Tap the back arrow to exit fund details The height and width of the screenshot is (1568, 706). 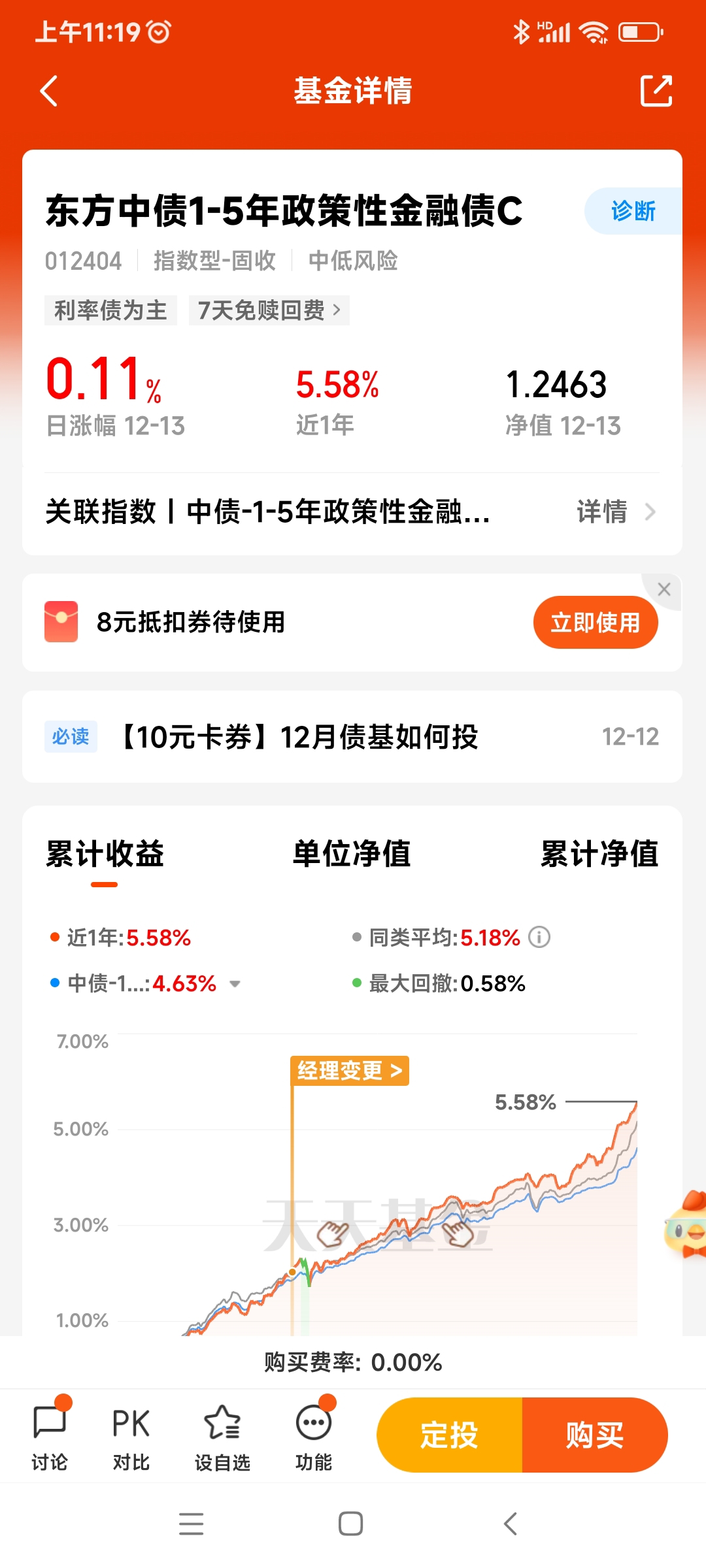point(48,91)
